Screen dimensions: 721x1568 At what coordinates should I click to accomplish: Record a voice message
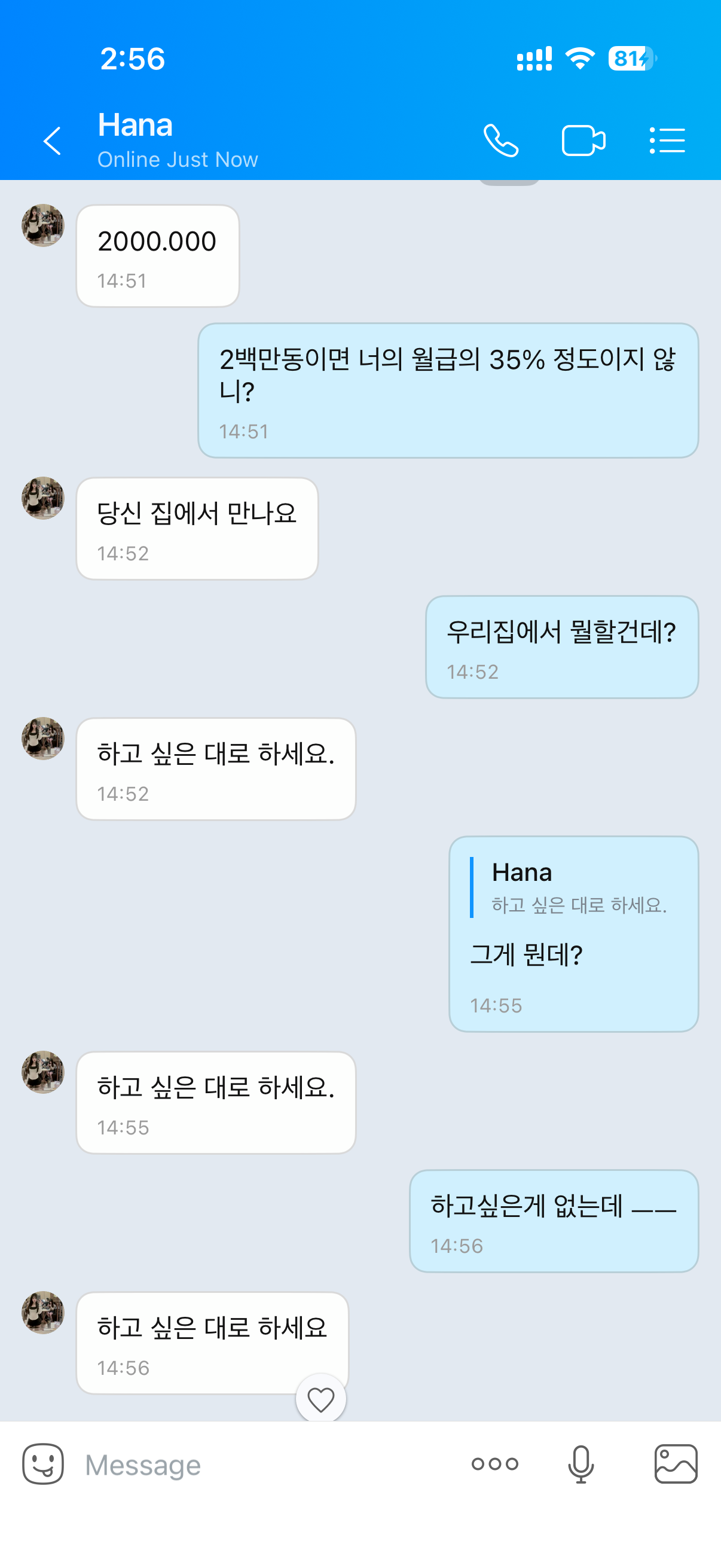pyautogui.click(x=581, y=1464)
